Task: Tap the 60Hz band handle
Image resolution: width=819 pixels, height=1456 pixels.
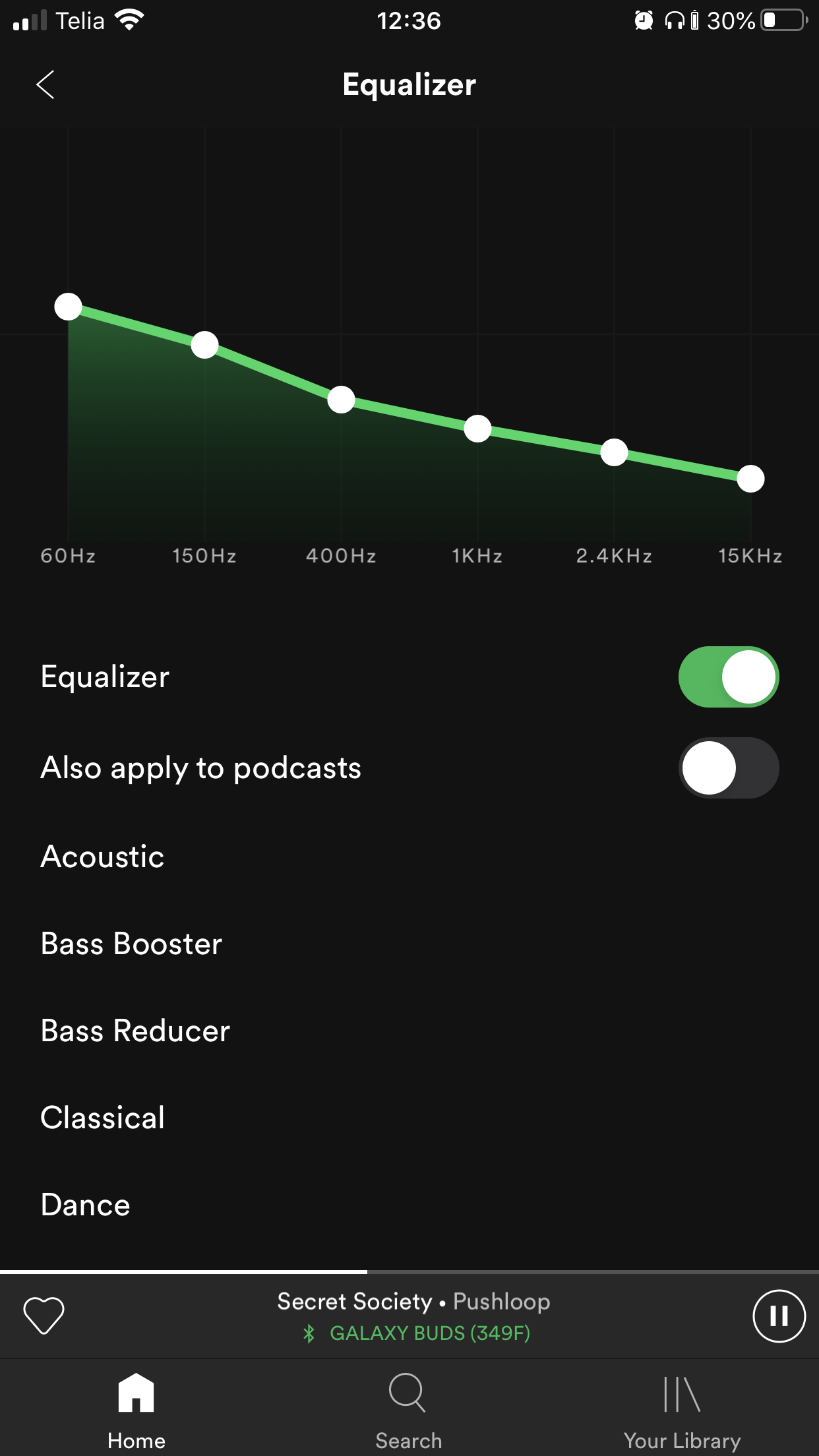Action: (68, 307)
